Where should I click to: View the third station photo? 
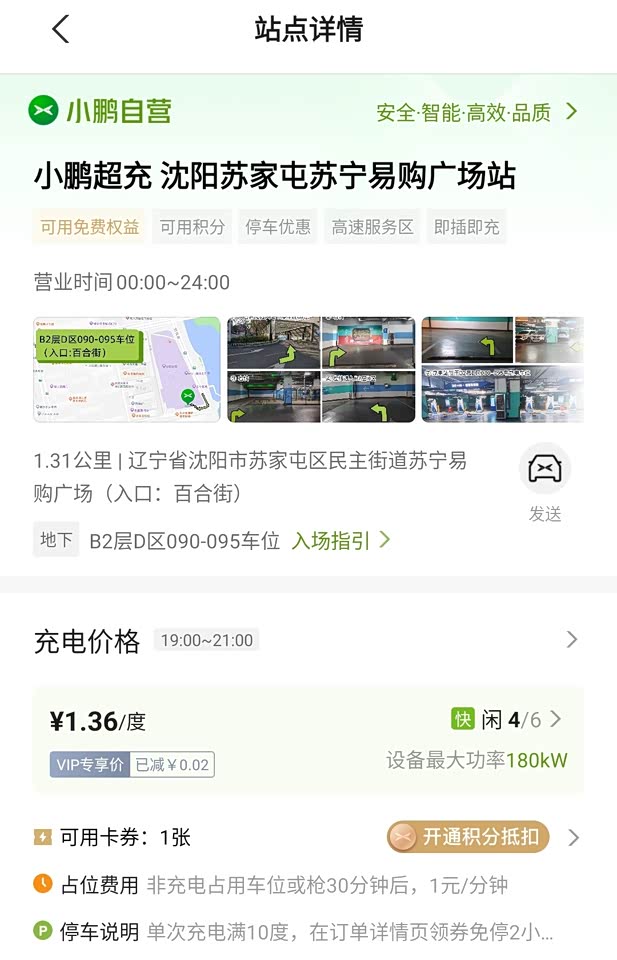(x=502, y=370)
